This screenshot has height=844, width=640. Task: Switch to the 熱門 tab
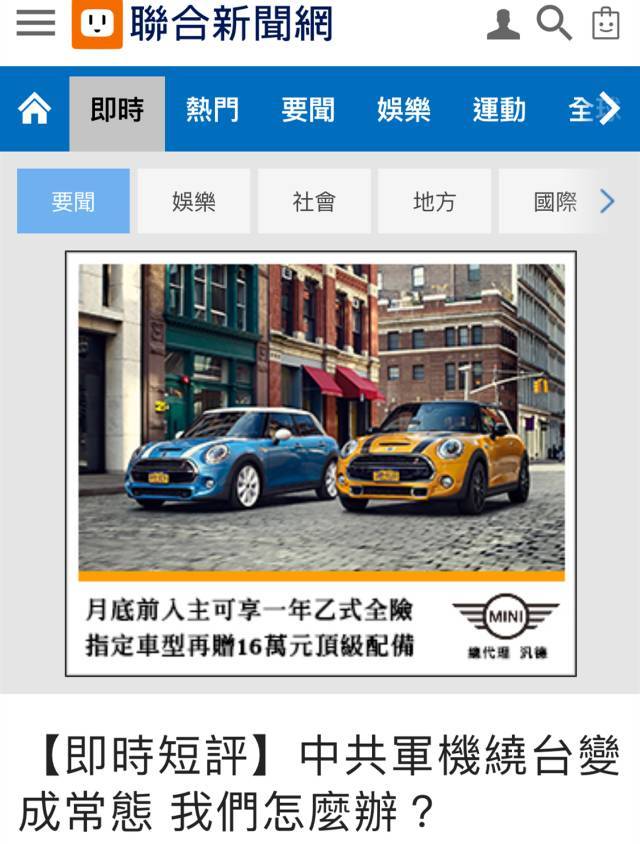pyautogui.click(x=212, y=110)
